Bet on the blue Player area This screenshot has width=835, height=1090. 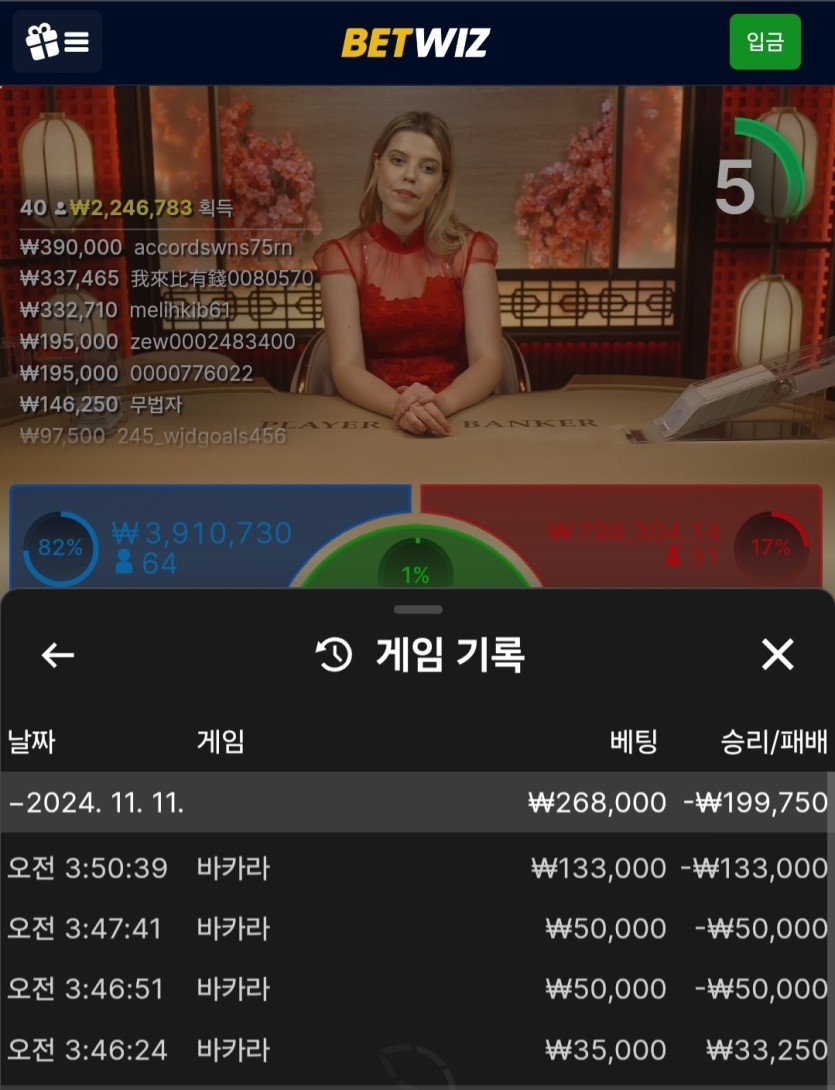point(200,540)
